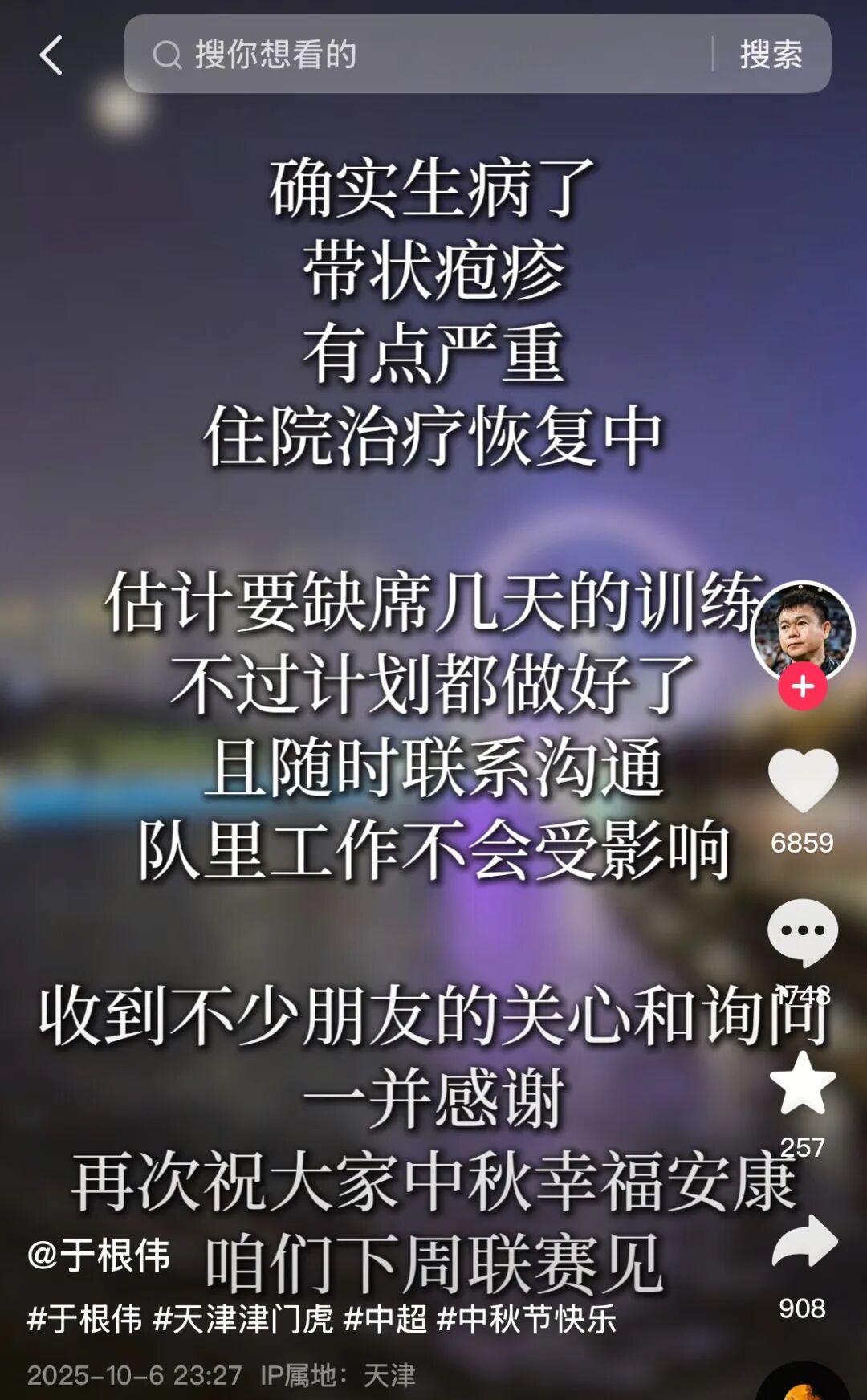Open the #天津津门虎 hashtag

click(242, 1319)
